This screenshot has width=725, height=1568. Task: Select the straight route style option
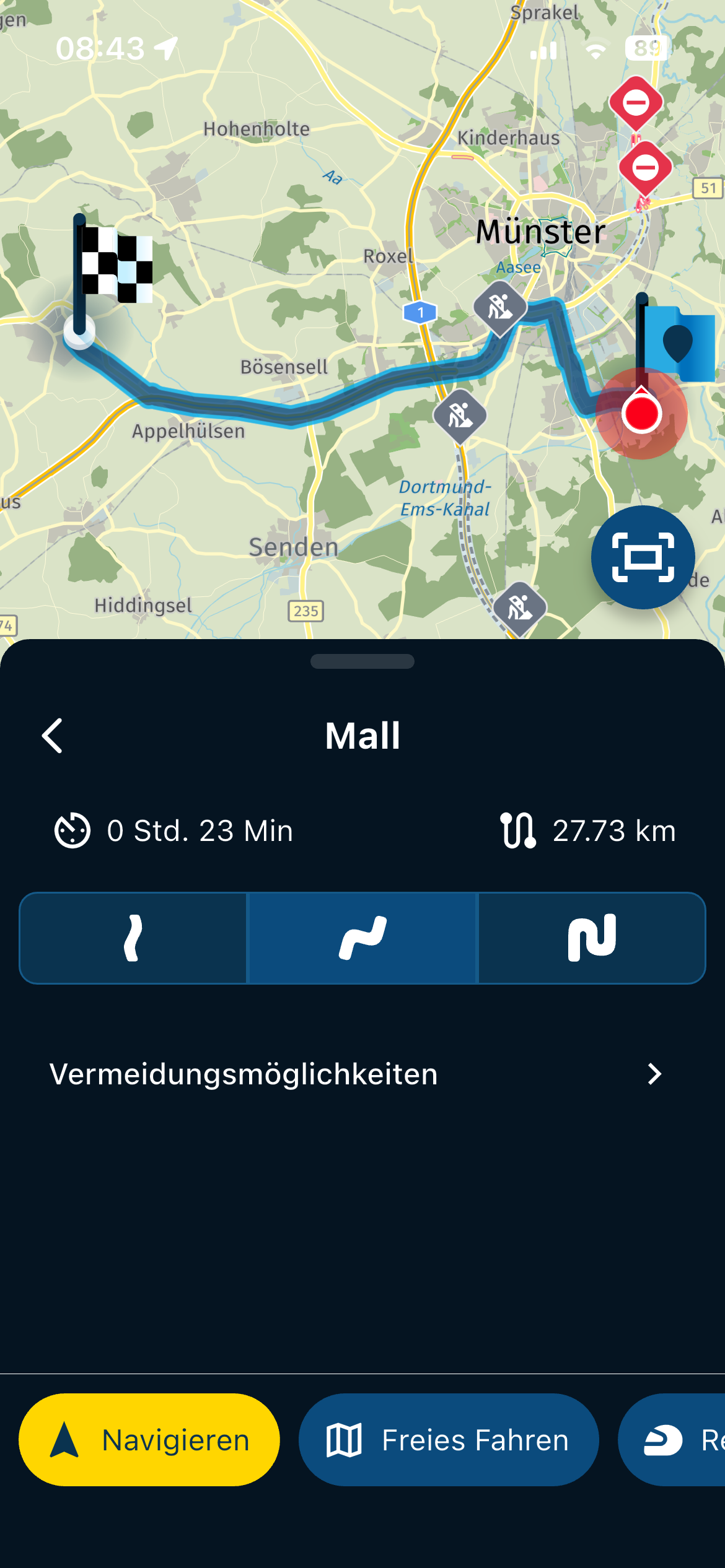click(133, 938)
